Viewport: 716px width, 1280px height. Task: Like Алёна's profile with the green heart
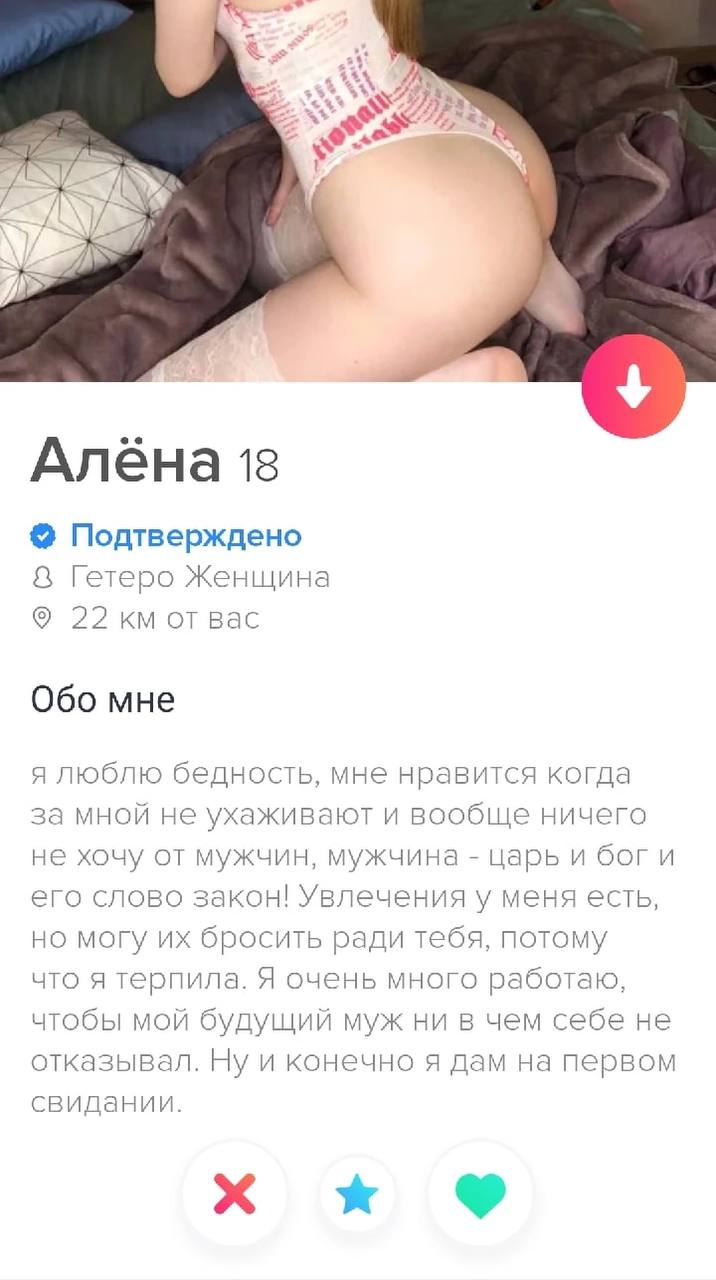pyautogui.click(x=480, y=1194)
